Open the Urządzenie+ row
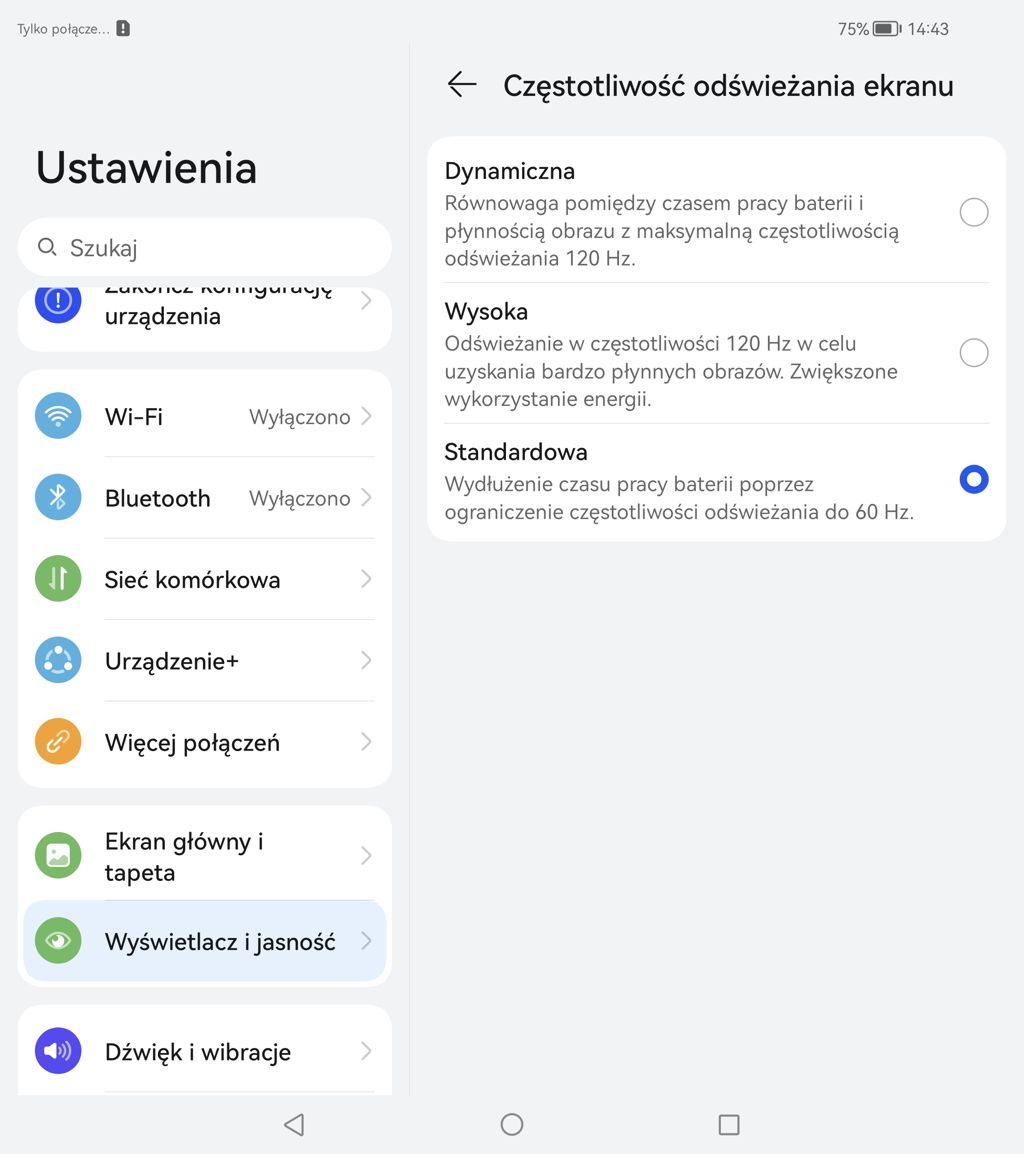Image resolution: width=1024 pixels, height=1154 pixels. [205, 661]
